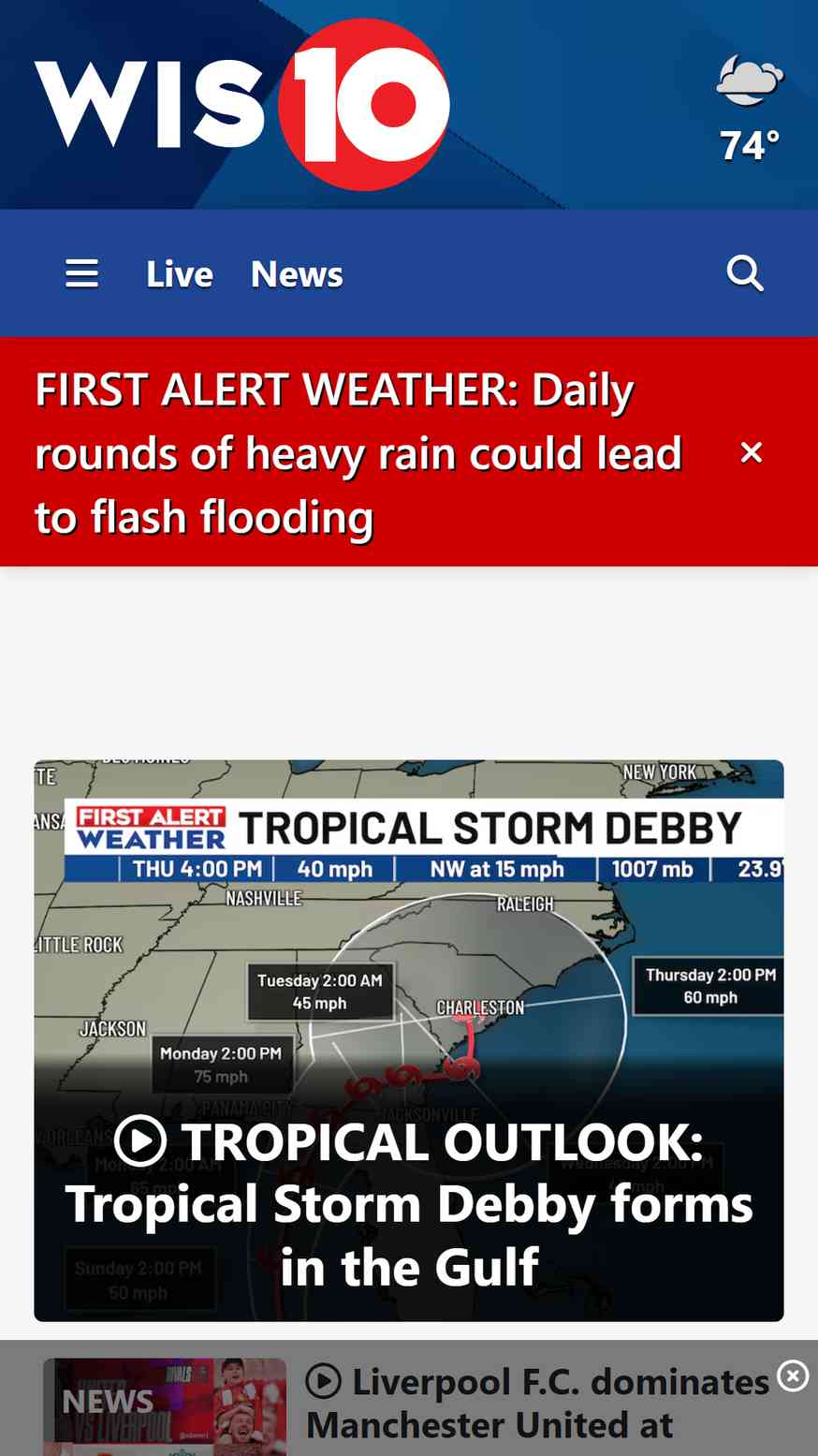Open the Liverpool F.C. dominates video
Image resolution: width=818 pixels, height=1456 pixels.
536,1402
